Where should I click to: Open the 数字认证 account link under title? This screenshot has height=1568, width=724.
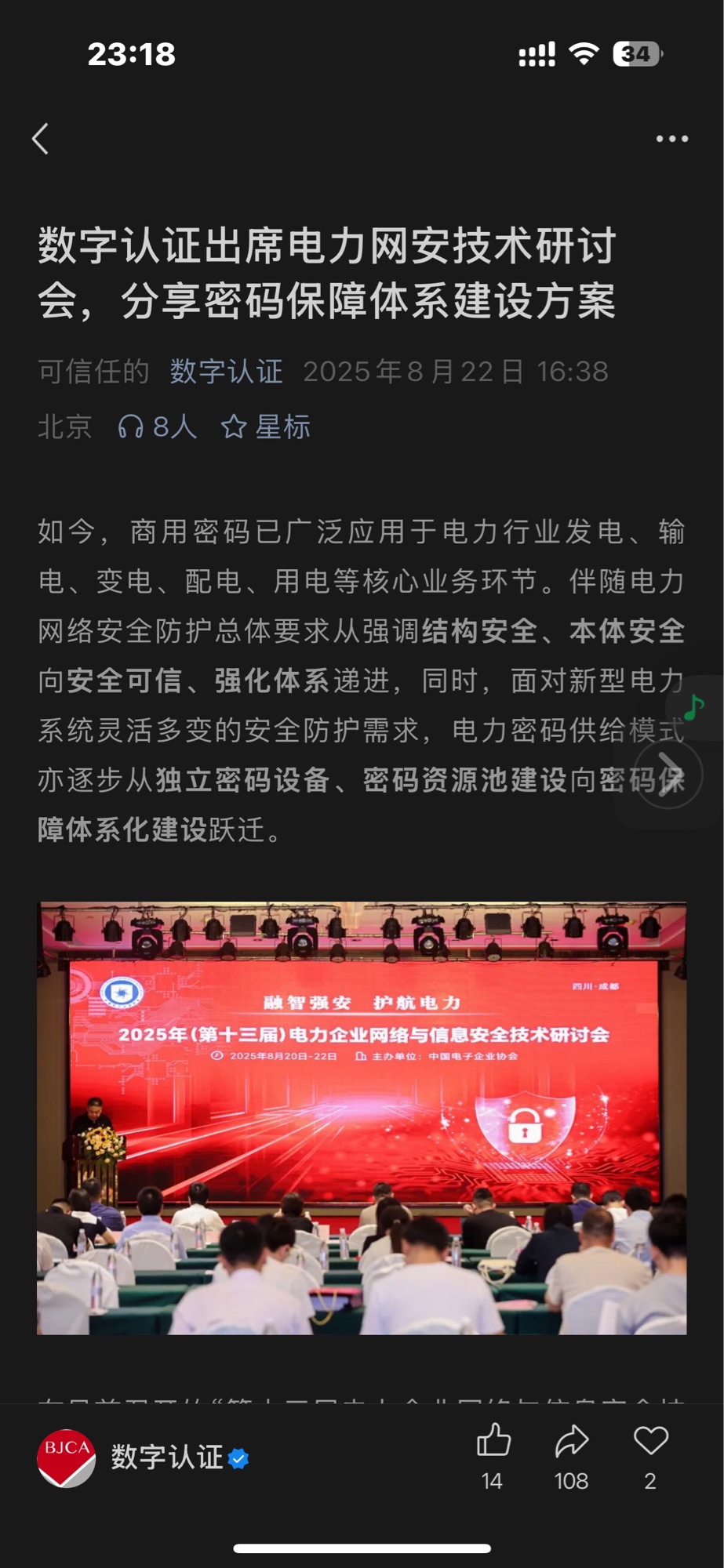click(226, 372)
